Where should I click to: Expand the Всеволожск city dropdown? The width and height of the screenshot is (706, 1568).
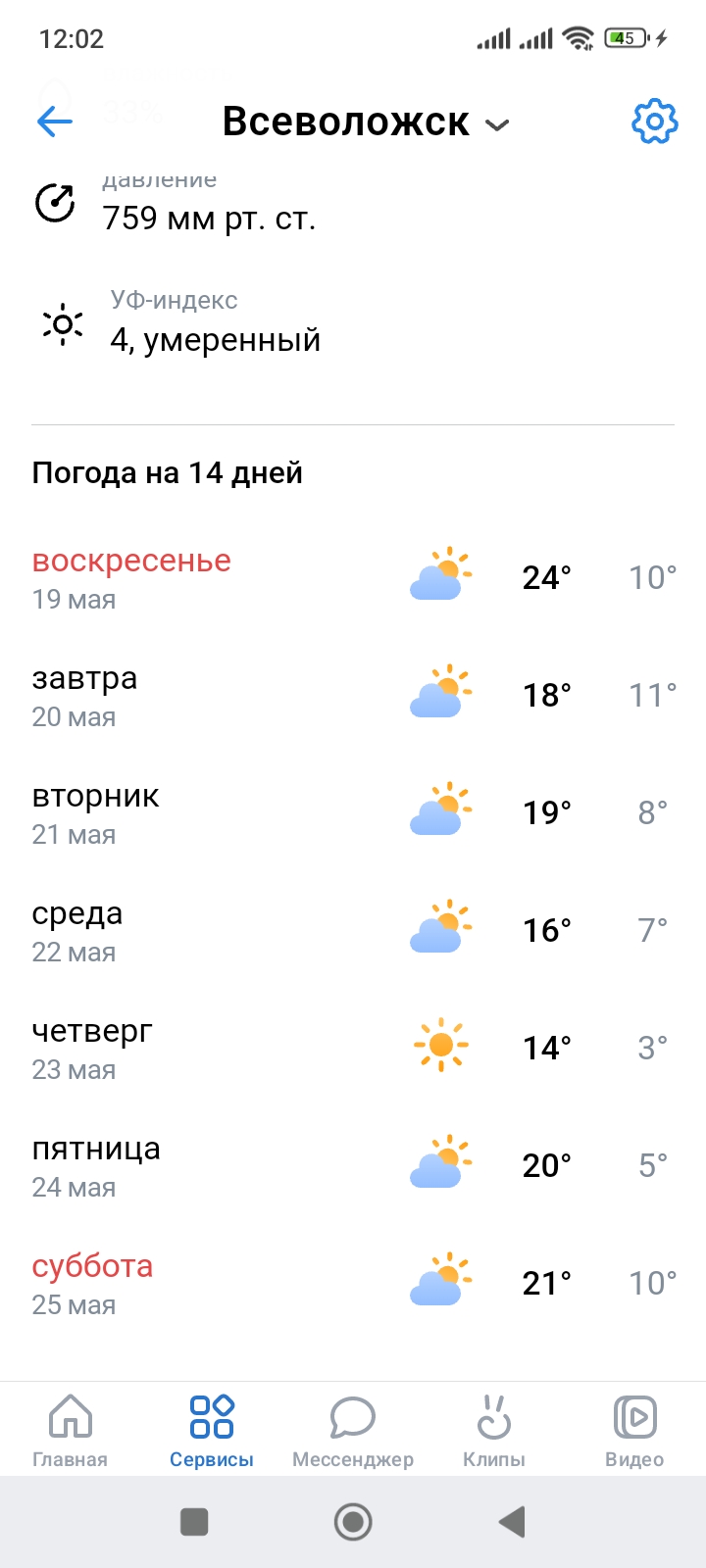click(365, 122)
